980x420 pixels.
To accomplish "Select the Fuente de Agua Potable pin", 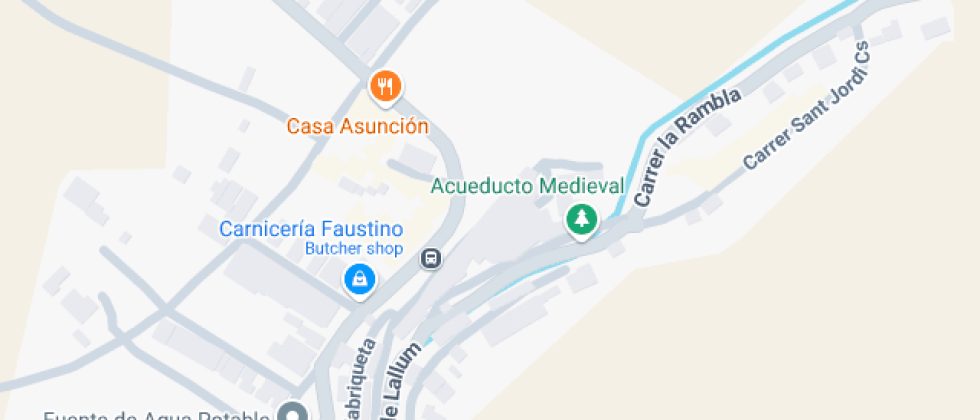I will tap(292, 413).
